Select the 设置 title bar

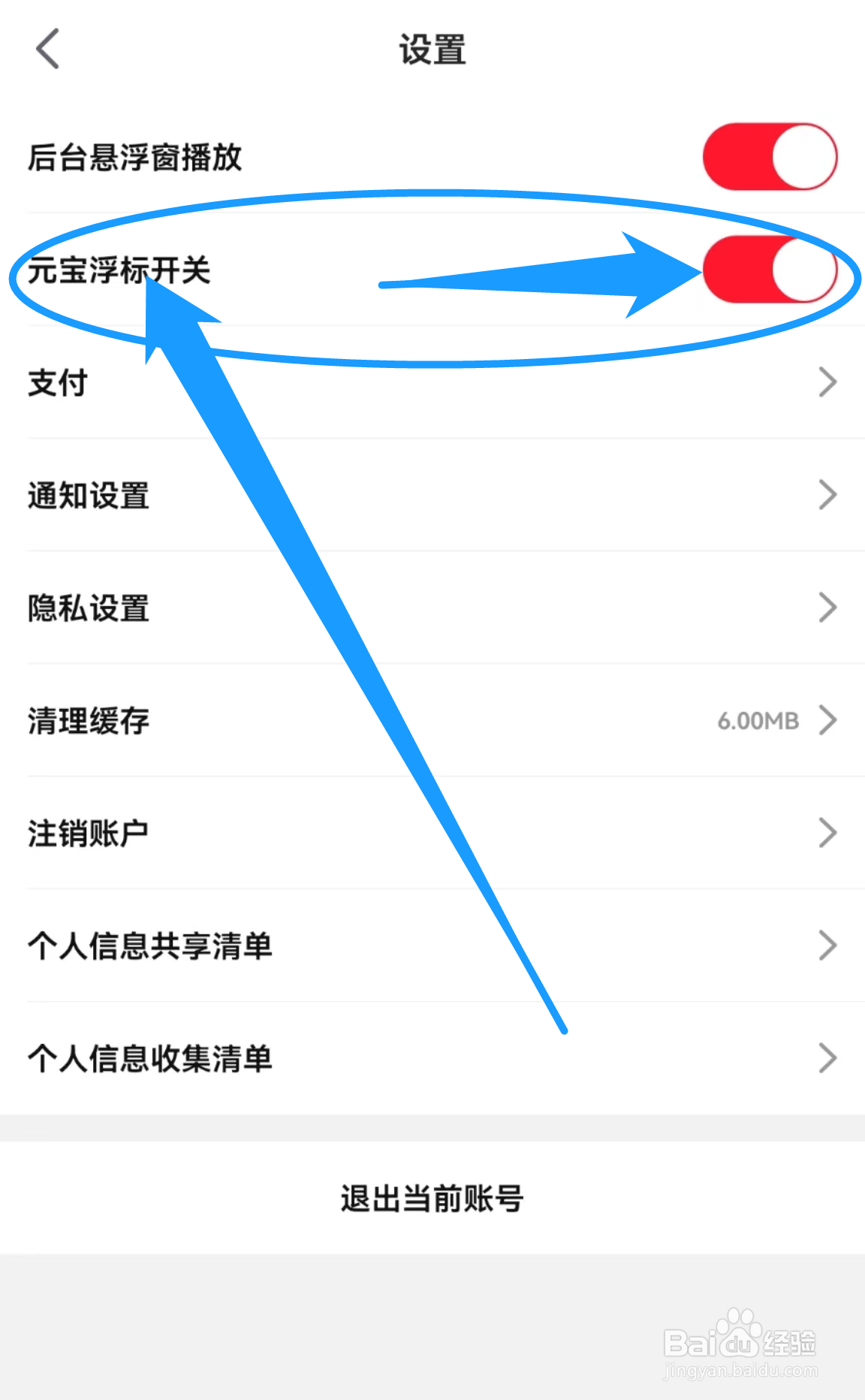(x=432, y=50)
